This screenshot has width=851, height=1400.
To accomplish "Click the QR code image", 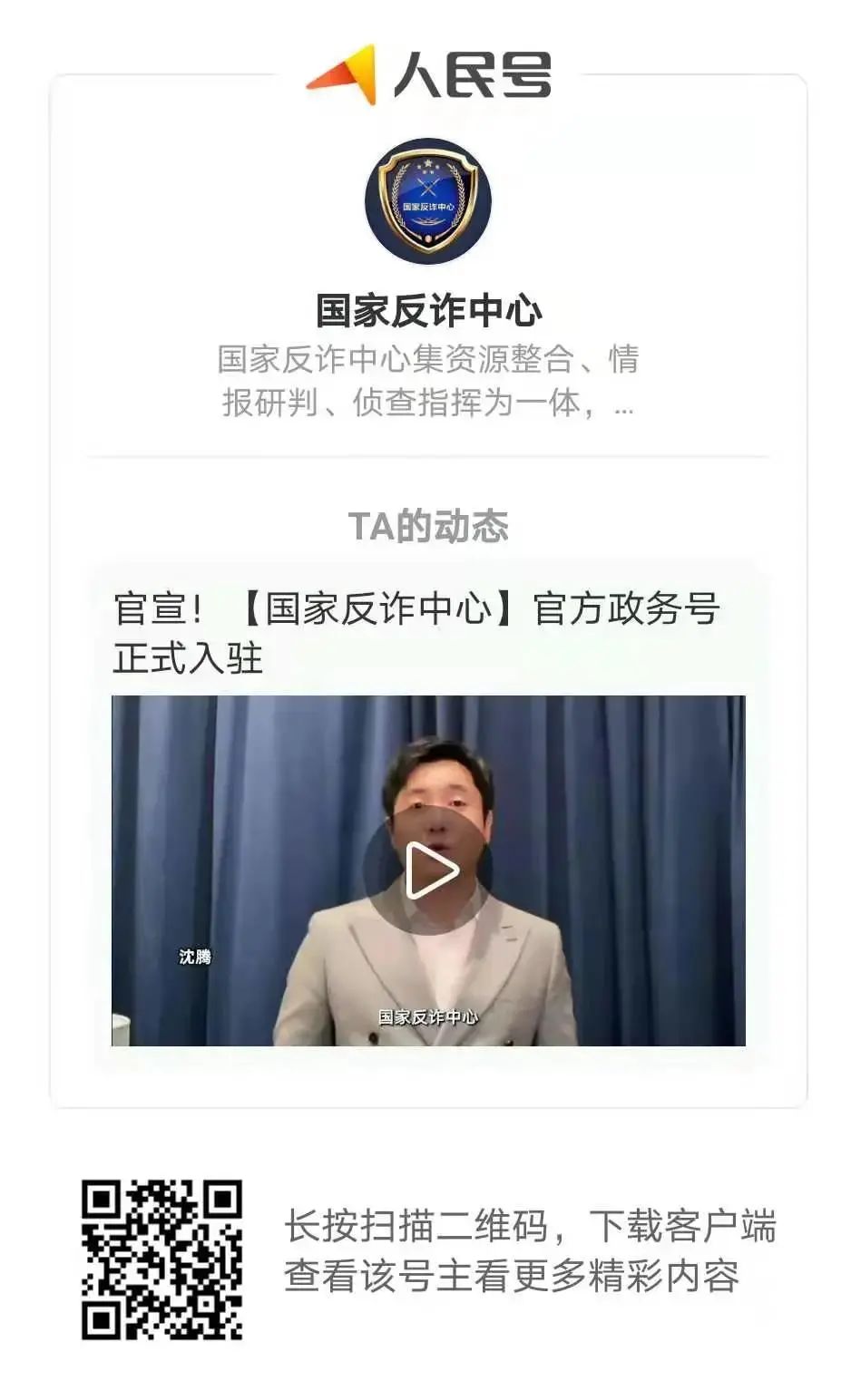I will 163,1260.
